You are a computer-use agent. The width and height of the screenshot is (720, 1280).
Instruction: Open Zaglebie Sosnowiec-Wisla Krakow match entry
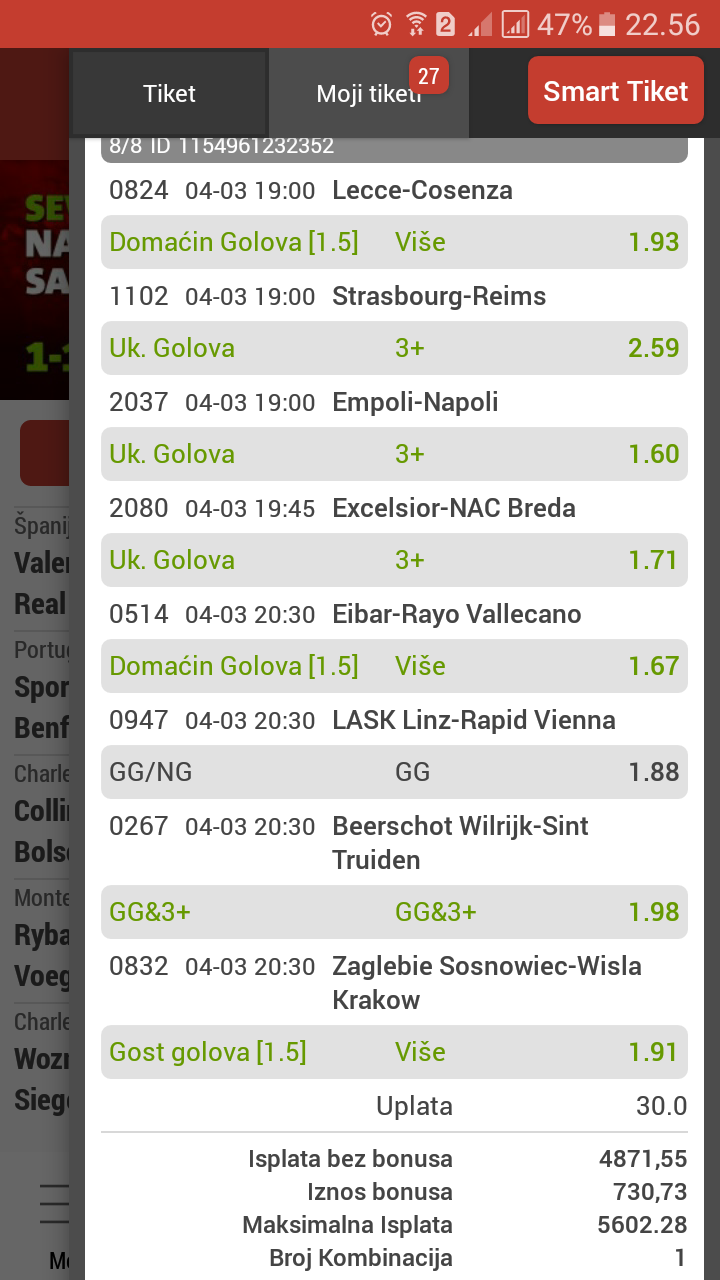tap(394, 983)
